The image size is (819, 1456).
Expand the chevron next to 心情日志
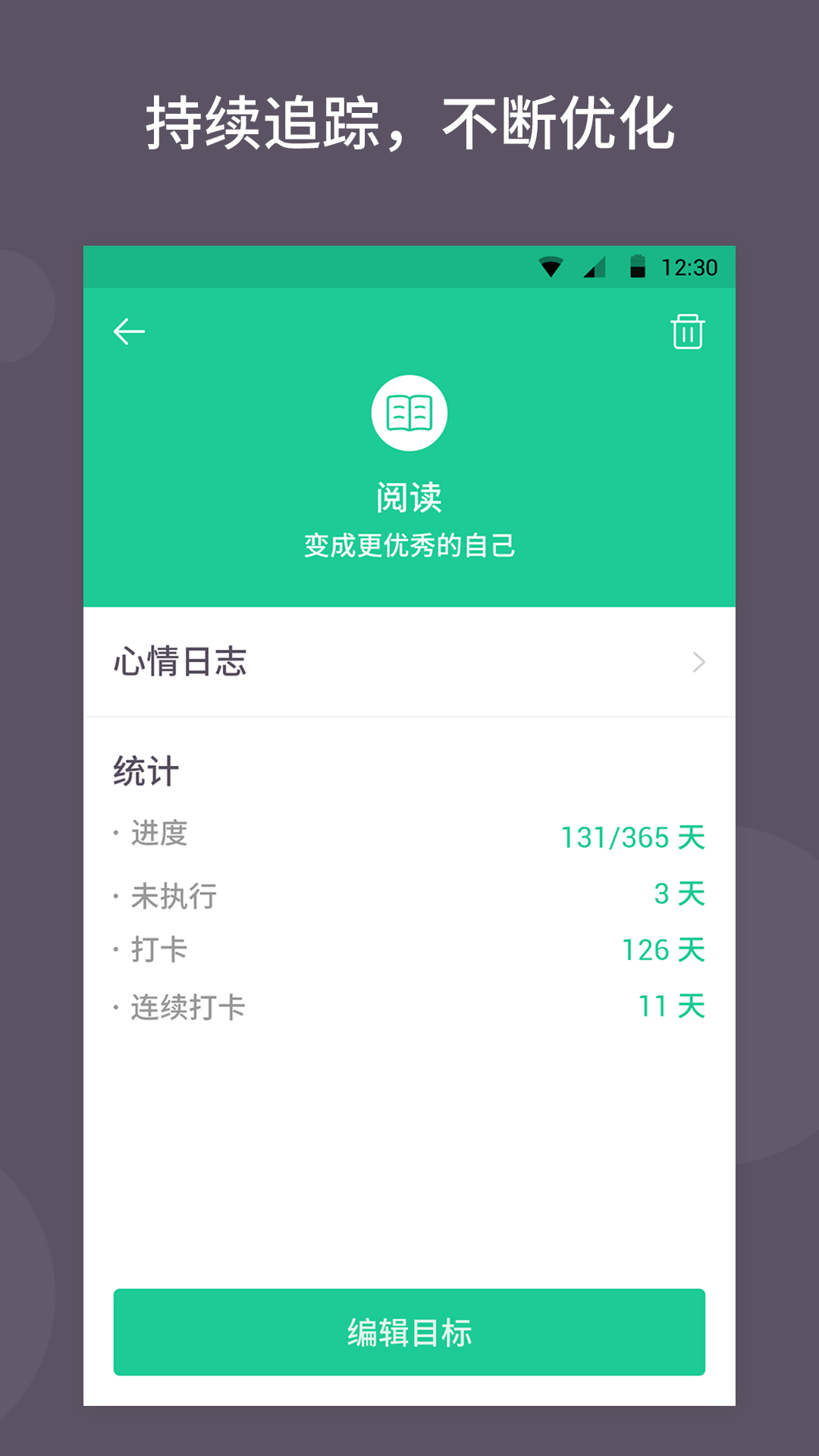coord(698,662)
